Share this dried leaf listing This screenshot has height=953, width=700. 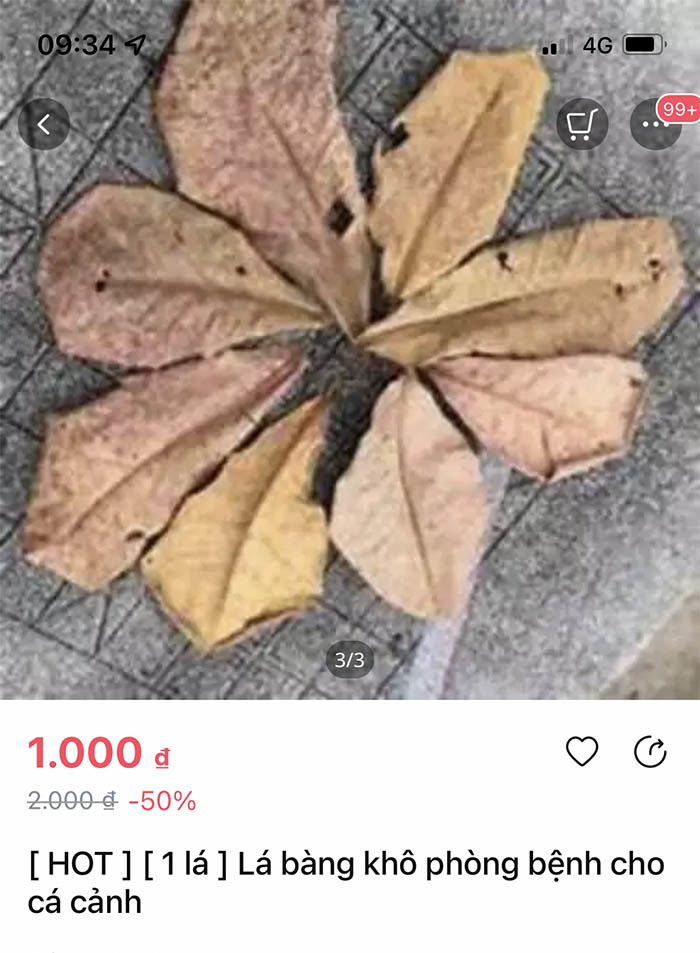pos(651,751)
